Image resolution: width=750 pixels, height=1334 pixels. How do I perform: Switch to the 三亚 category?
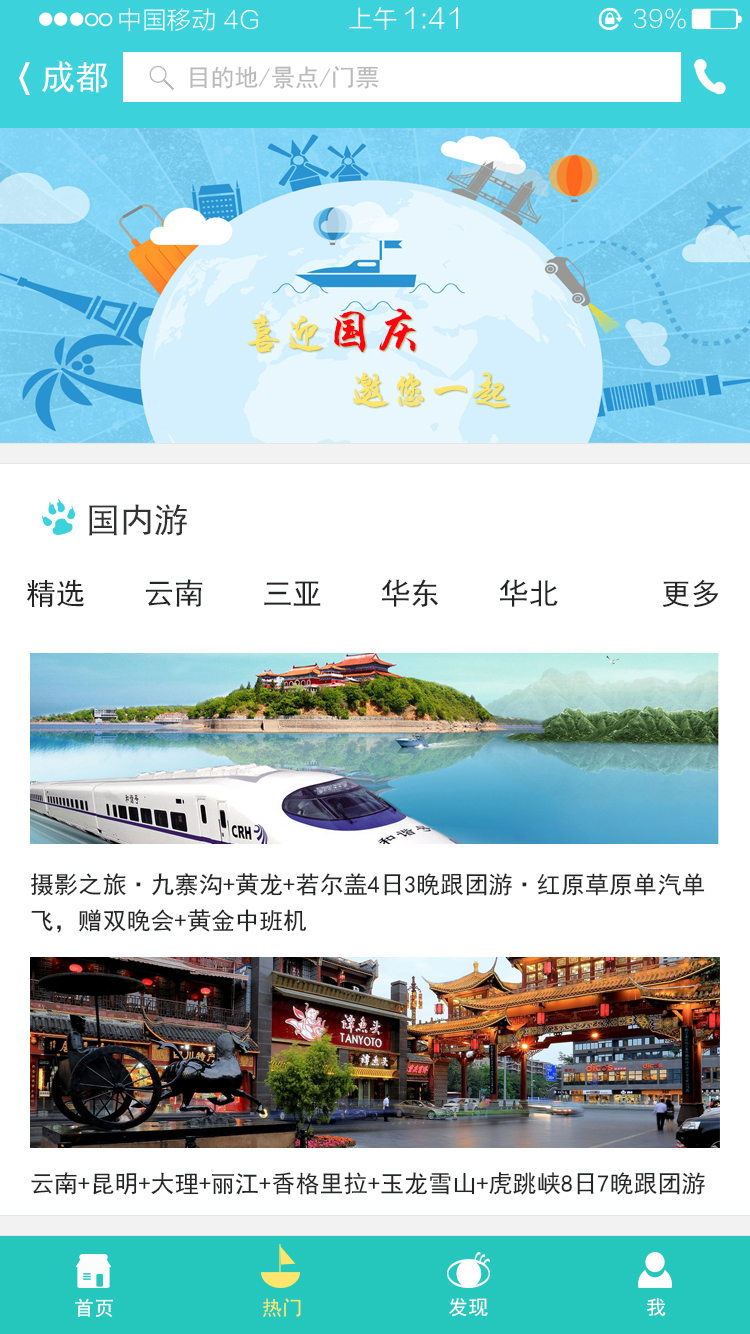[292, 594]
